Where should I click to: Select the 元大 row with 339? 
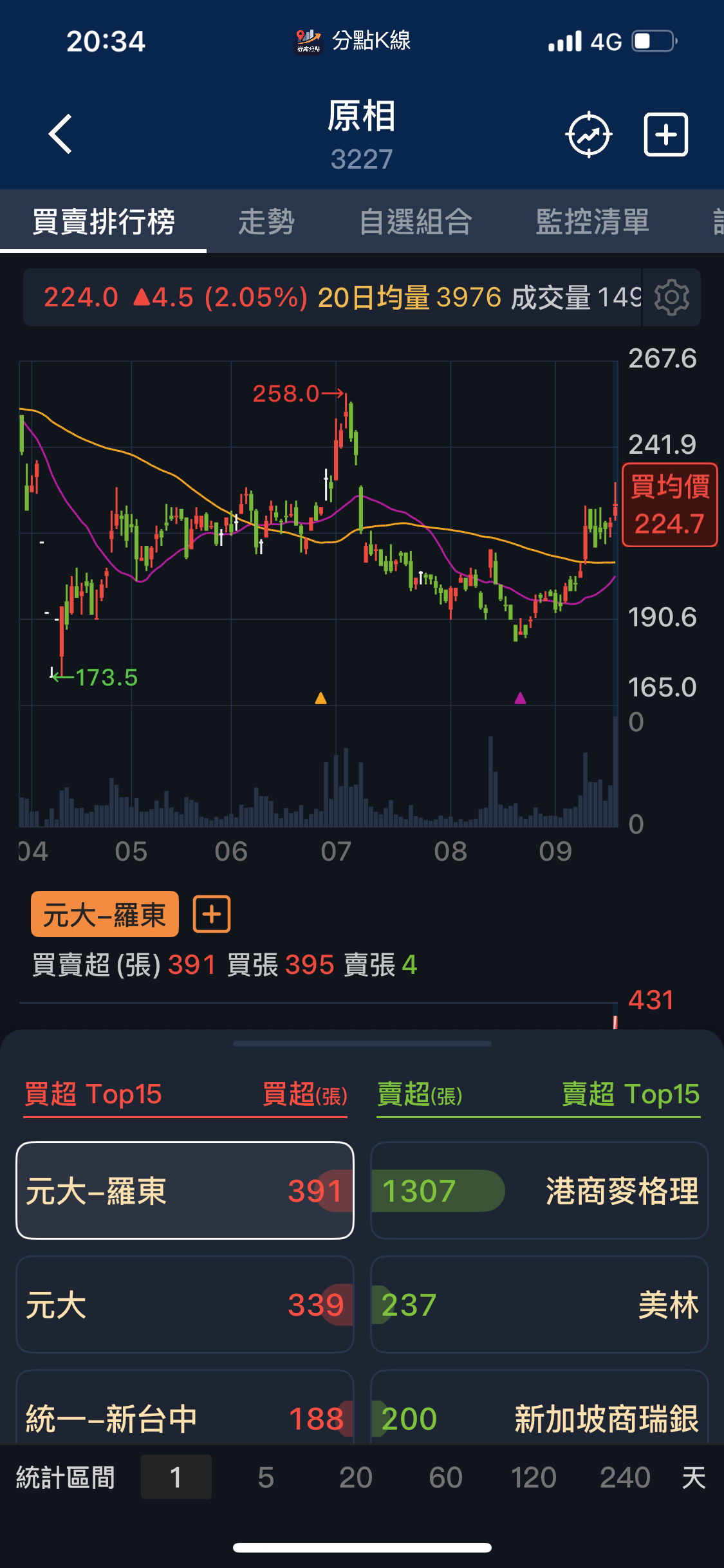[185, 1305]
